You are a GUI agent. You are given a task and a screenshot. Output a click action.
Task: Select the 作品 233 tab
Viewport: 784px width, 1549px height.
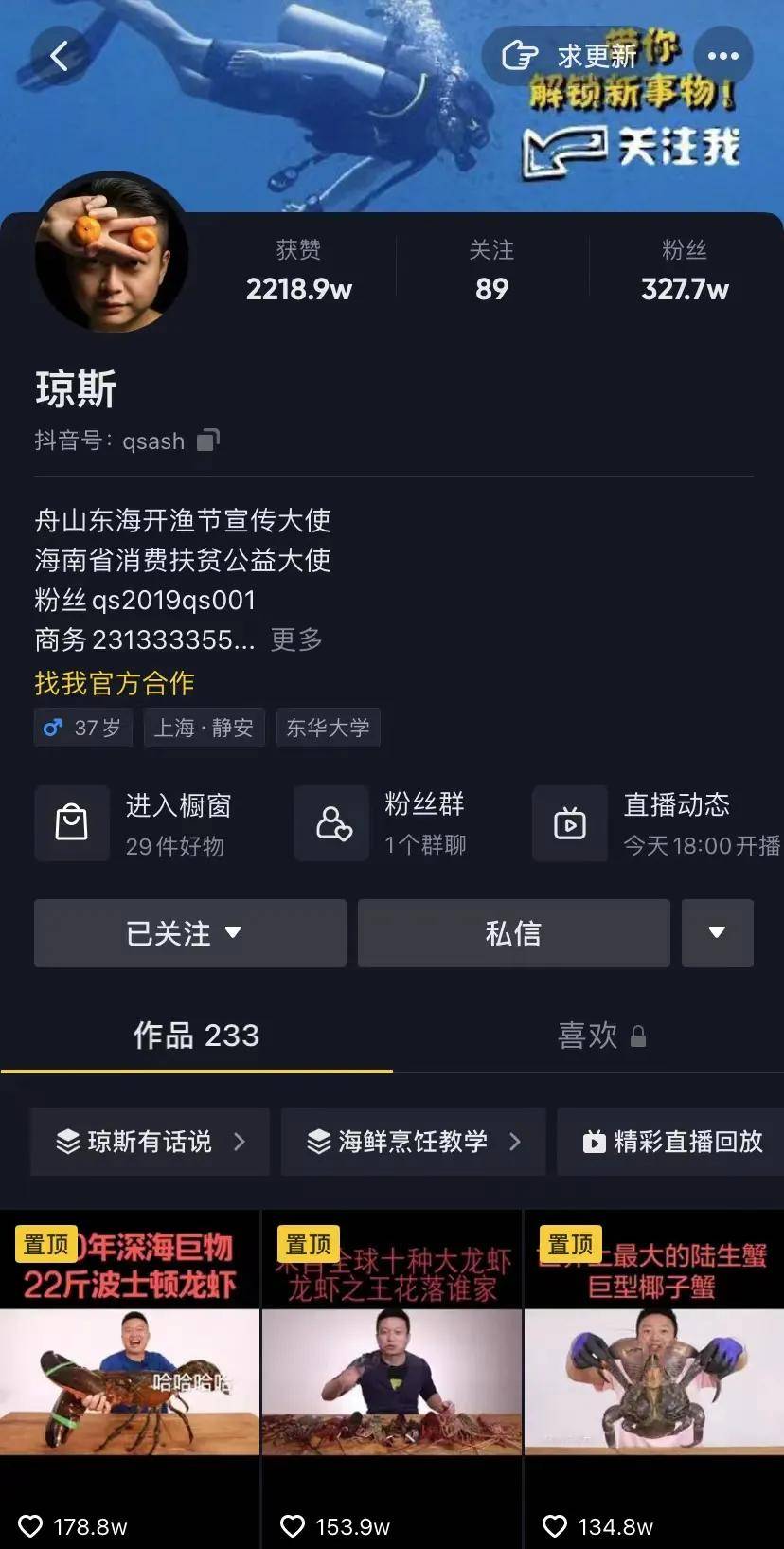pos(196,1036)
